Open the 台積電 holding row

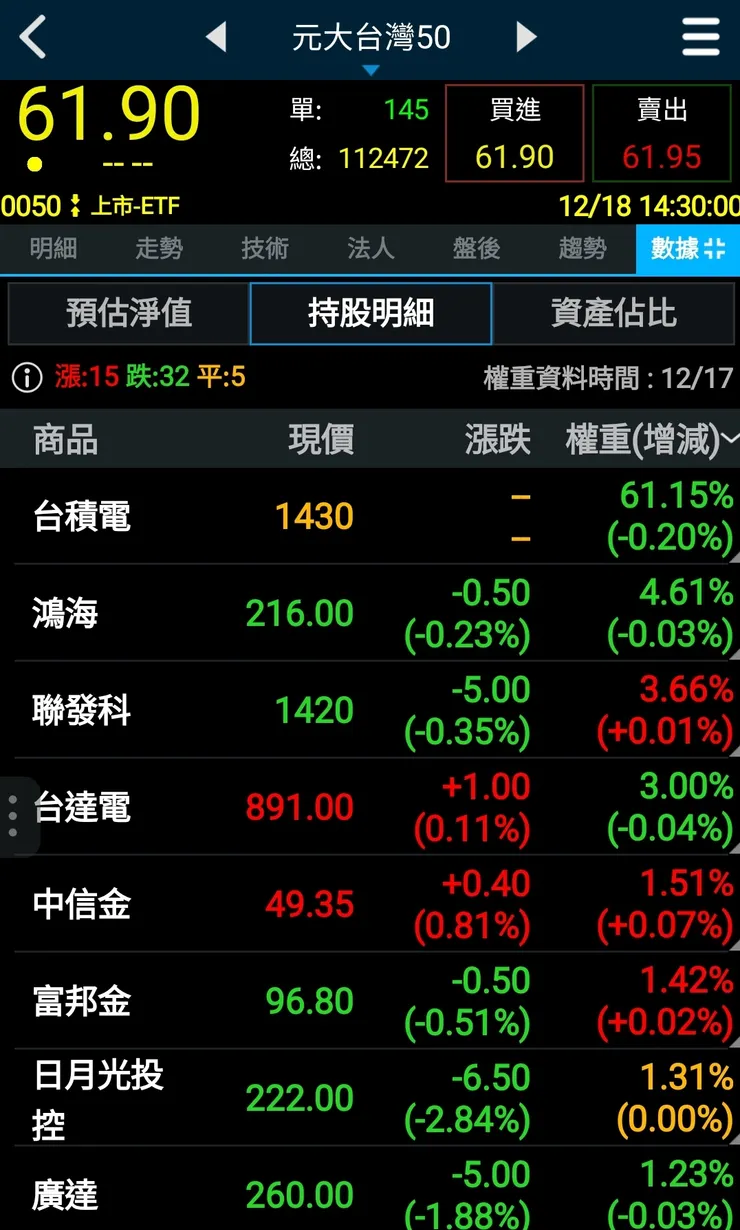point(370,516)
